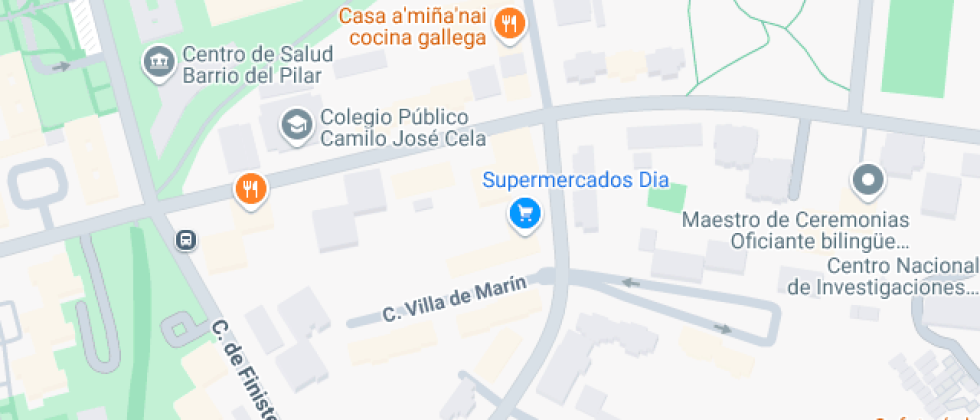Select Maestro de Ceremonias Oficiante bilingüe pin

[867, 181]
